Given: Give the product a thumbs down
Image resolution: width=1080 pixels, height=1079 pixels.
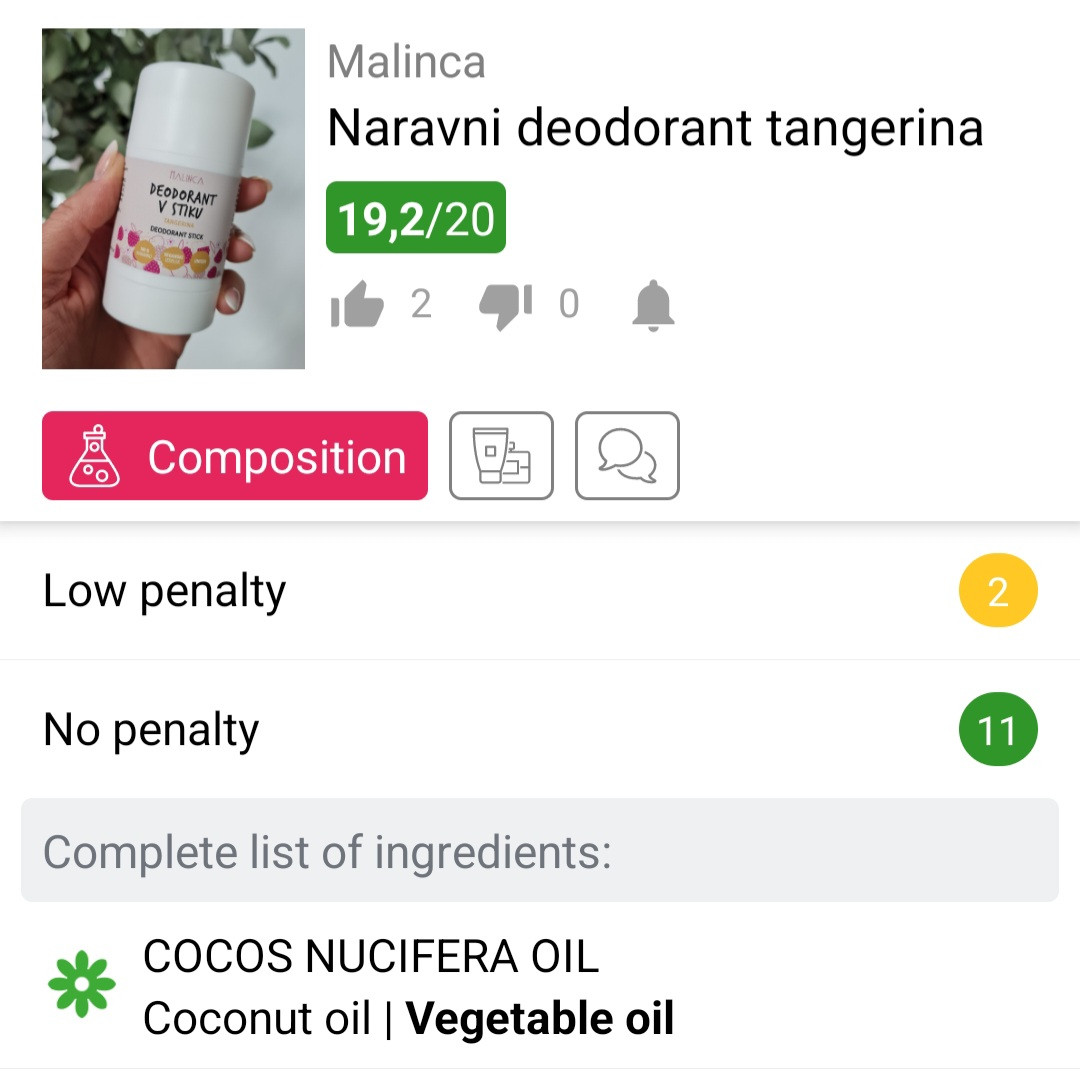Looking at the screenshot, I should [x=505, y=305].
